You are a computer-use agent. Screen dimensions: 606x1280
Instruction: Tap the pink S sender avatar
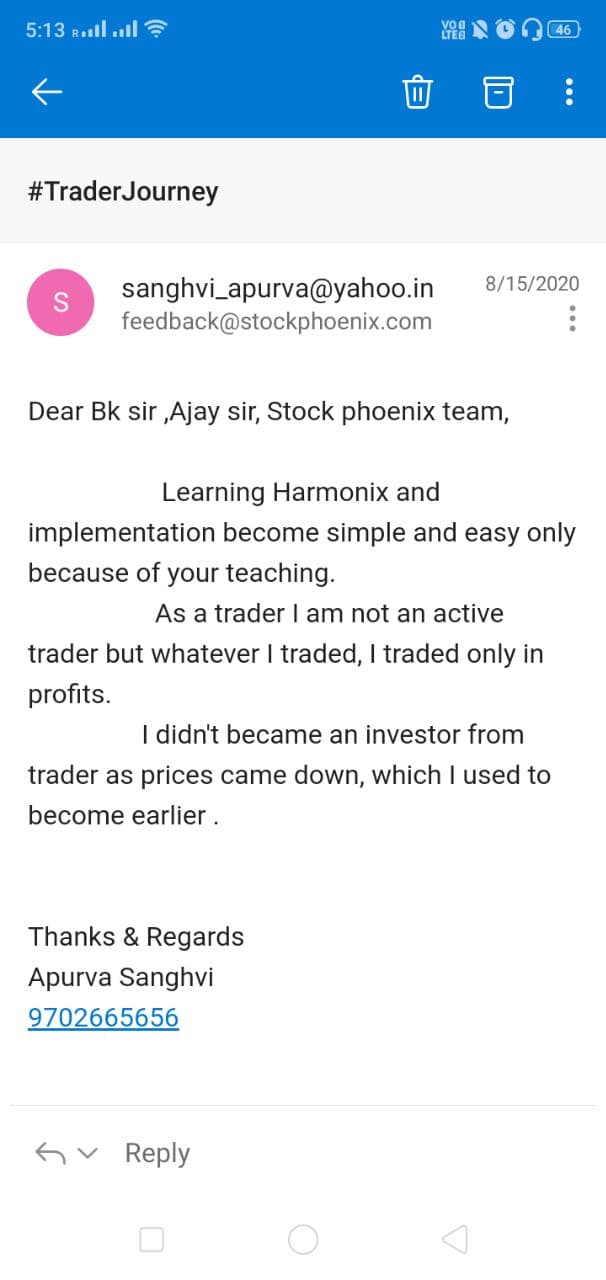pyautogui.click(x=61, y=302)
